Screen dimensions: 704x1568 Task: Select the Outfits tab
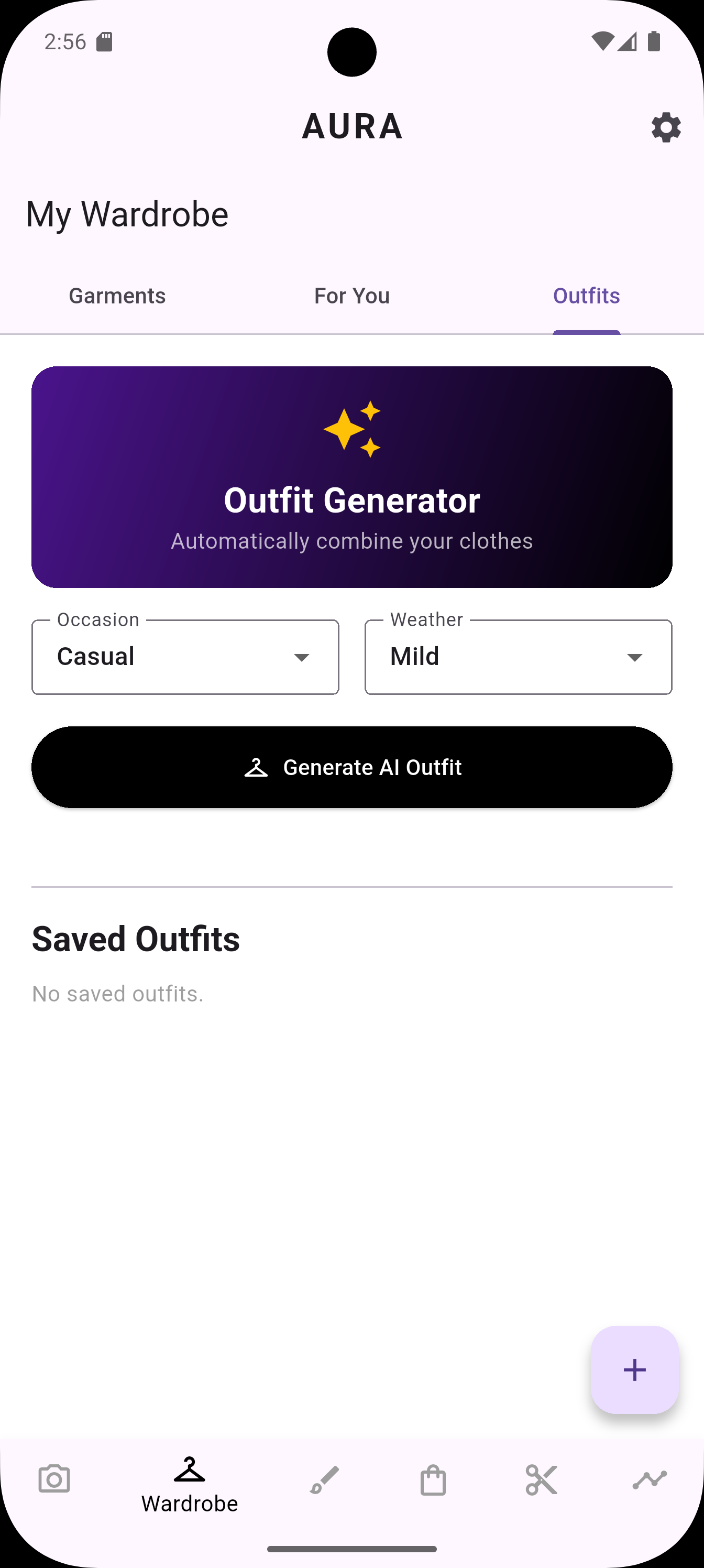[586, 296]
